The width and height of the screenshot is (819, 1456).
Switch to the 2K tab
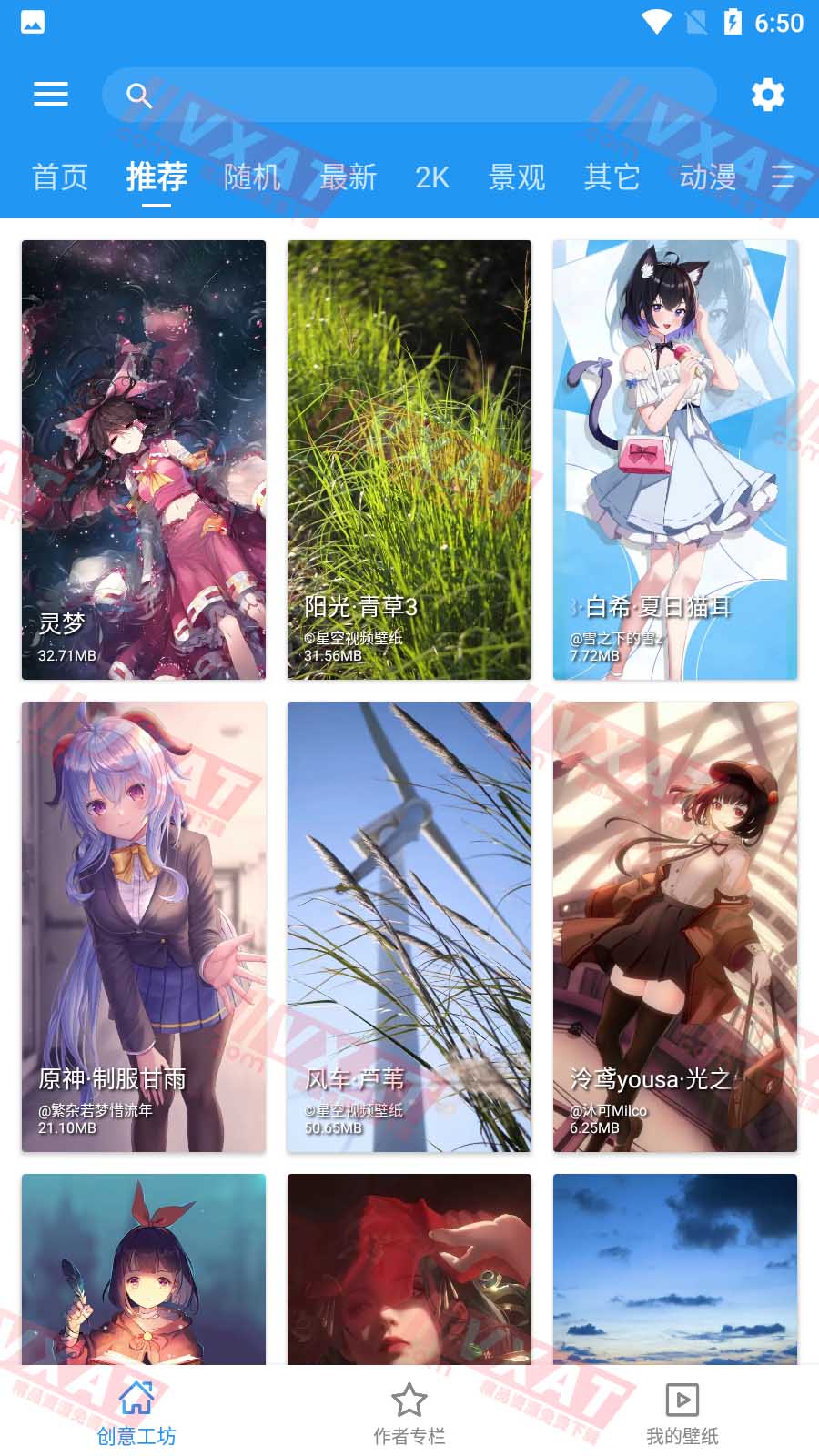432,177
